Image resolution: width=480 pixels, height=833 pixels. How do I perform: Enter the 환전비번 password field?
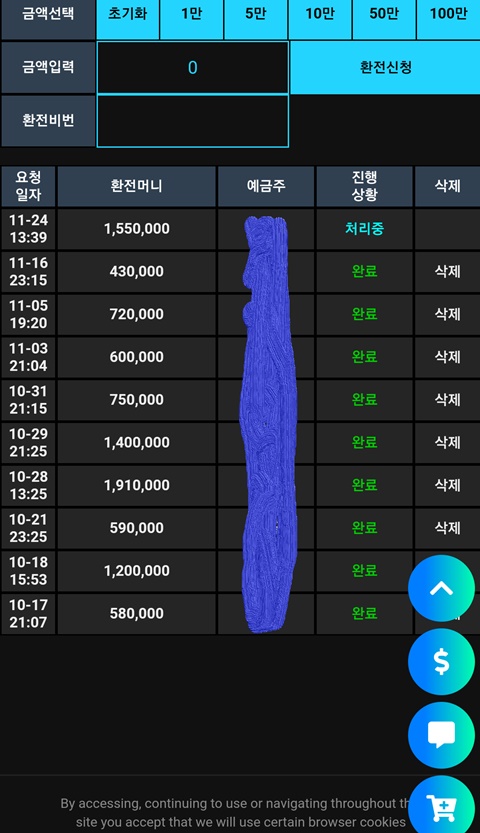pos(192,121)
